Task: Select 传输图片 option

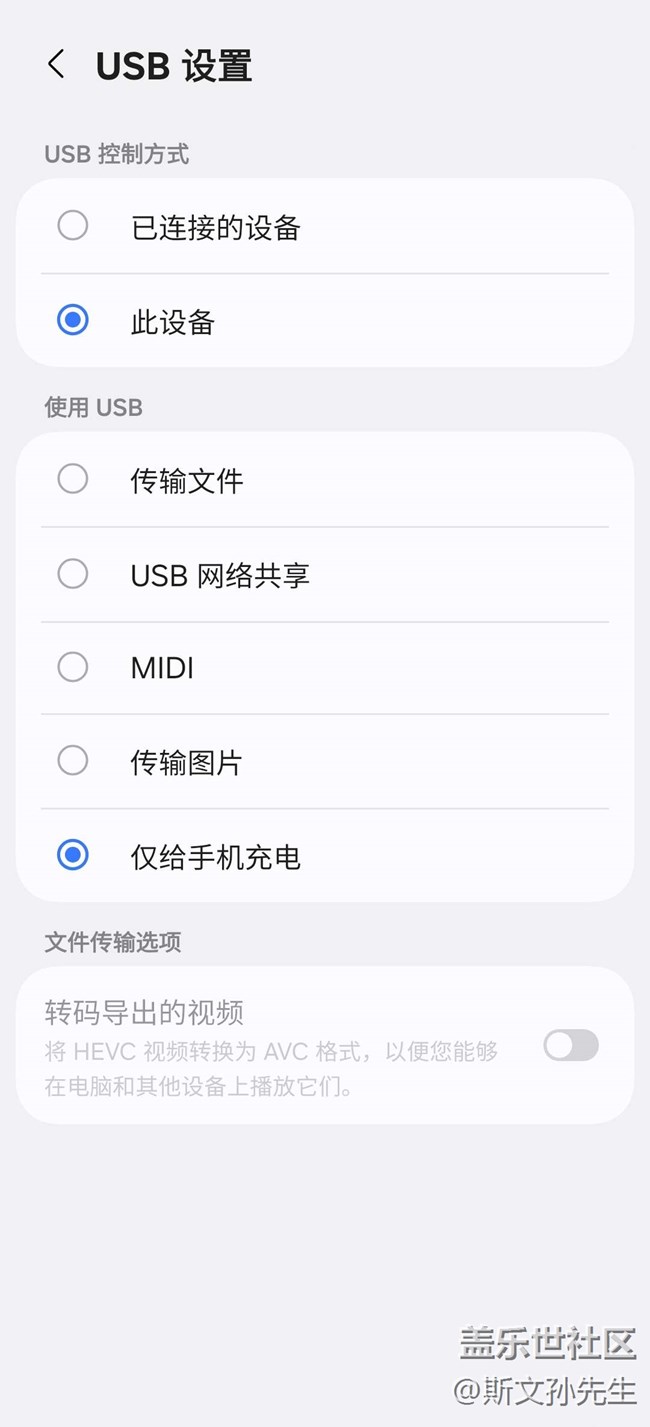Action: [x=73, y=762]
